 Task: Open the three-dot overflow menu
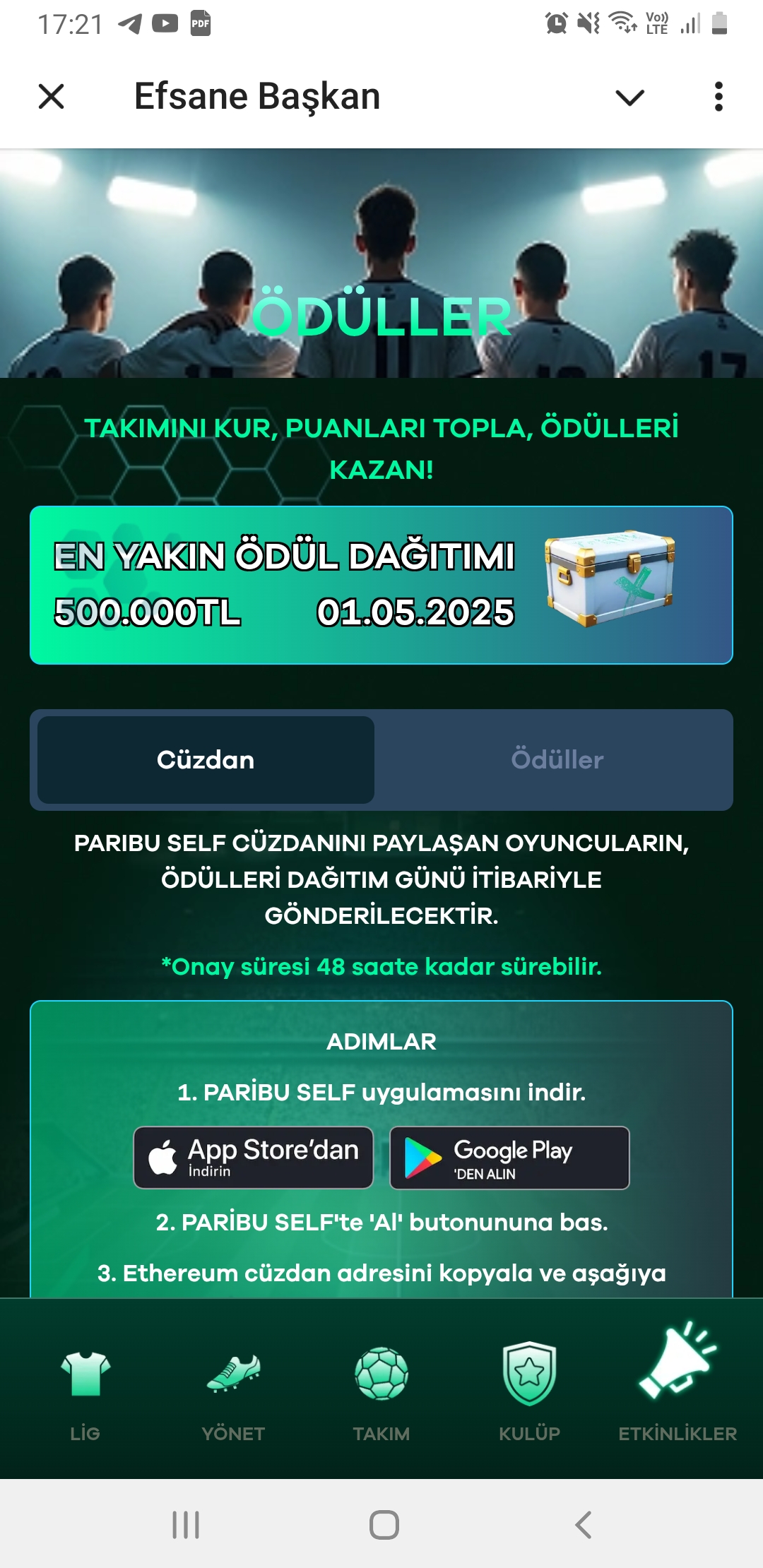(718, 97)
